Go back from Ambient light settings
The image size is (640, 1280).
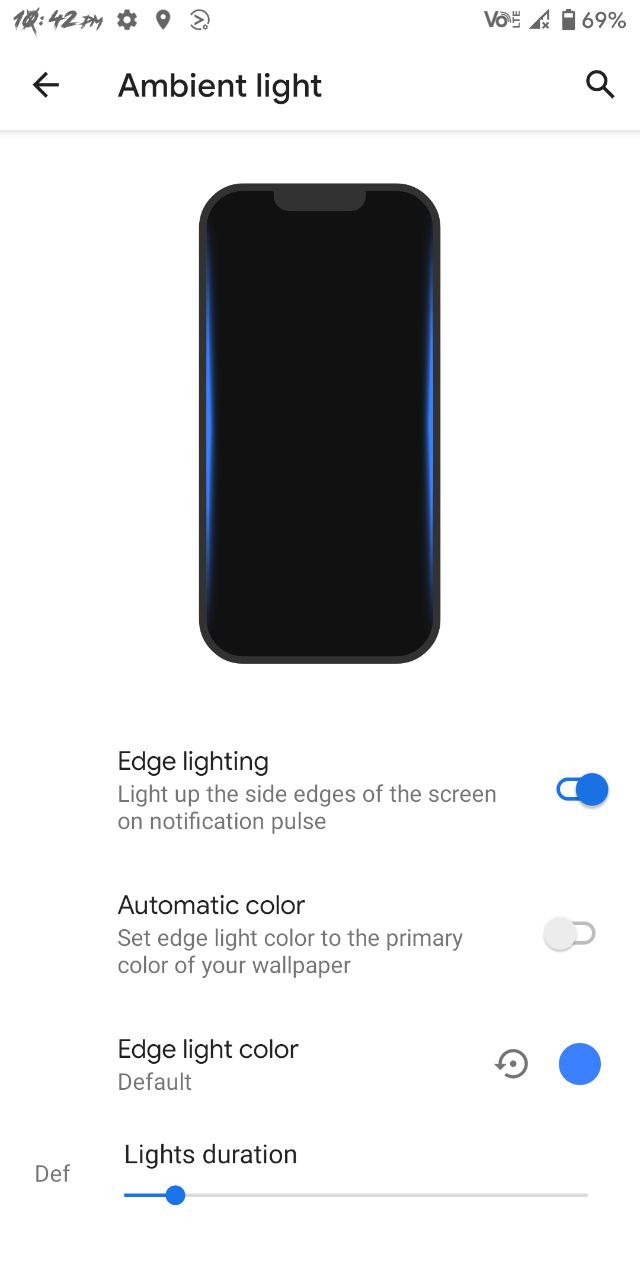pos(46,86)
